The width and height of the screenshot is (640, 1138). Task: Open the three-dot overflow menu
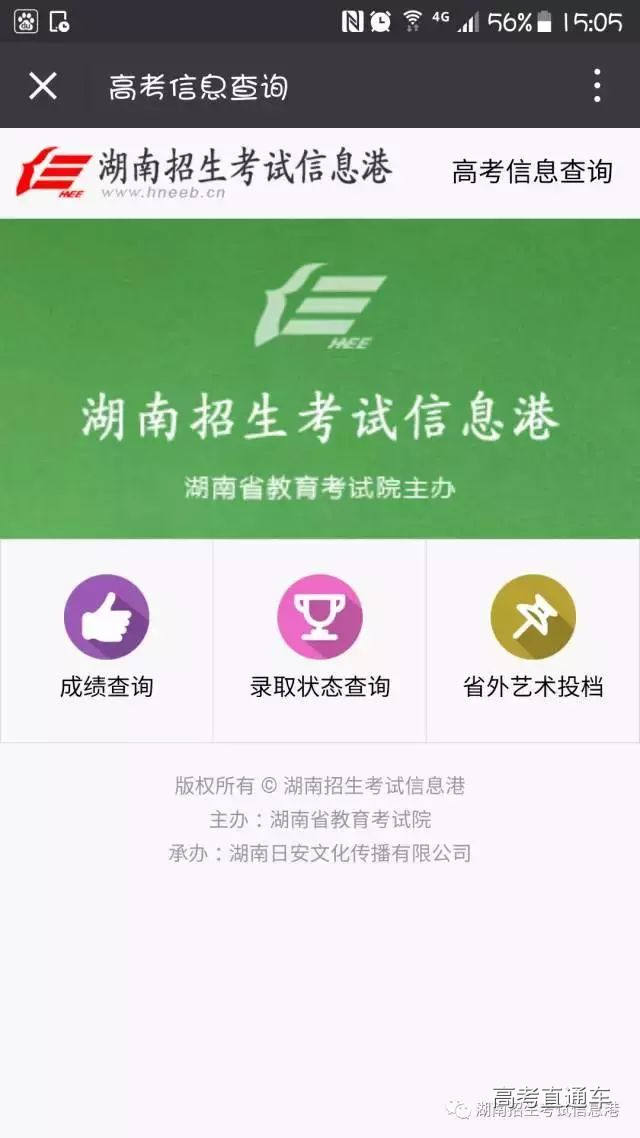tap(597, 86)
